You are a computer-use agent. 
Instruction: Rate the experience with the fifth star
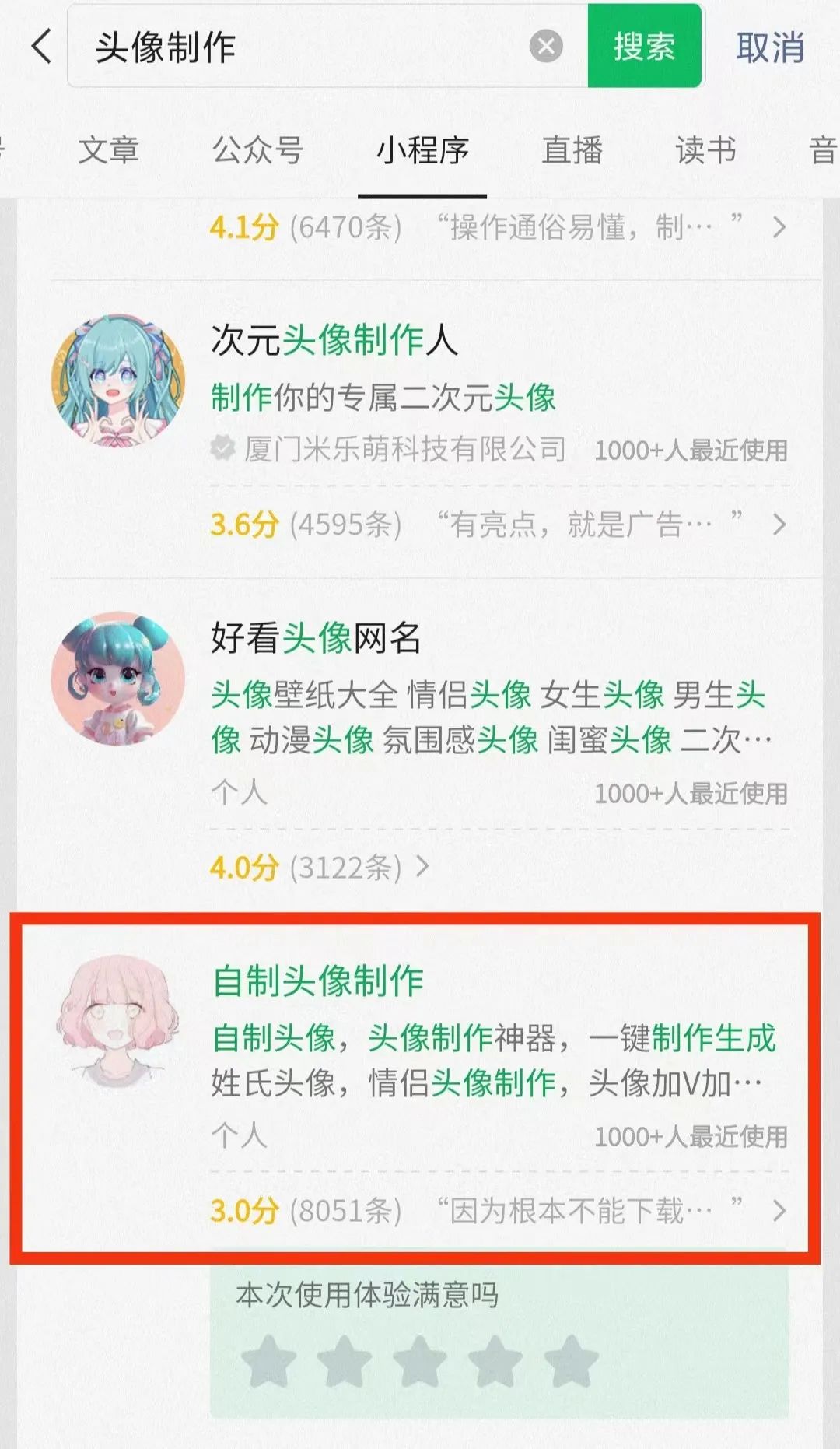tap(570, 1362)
